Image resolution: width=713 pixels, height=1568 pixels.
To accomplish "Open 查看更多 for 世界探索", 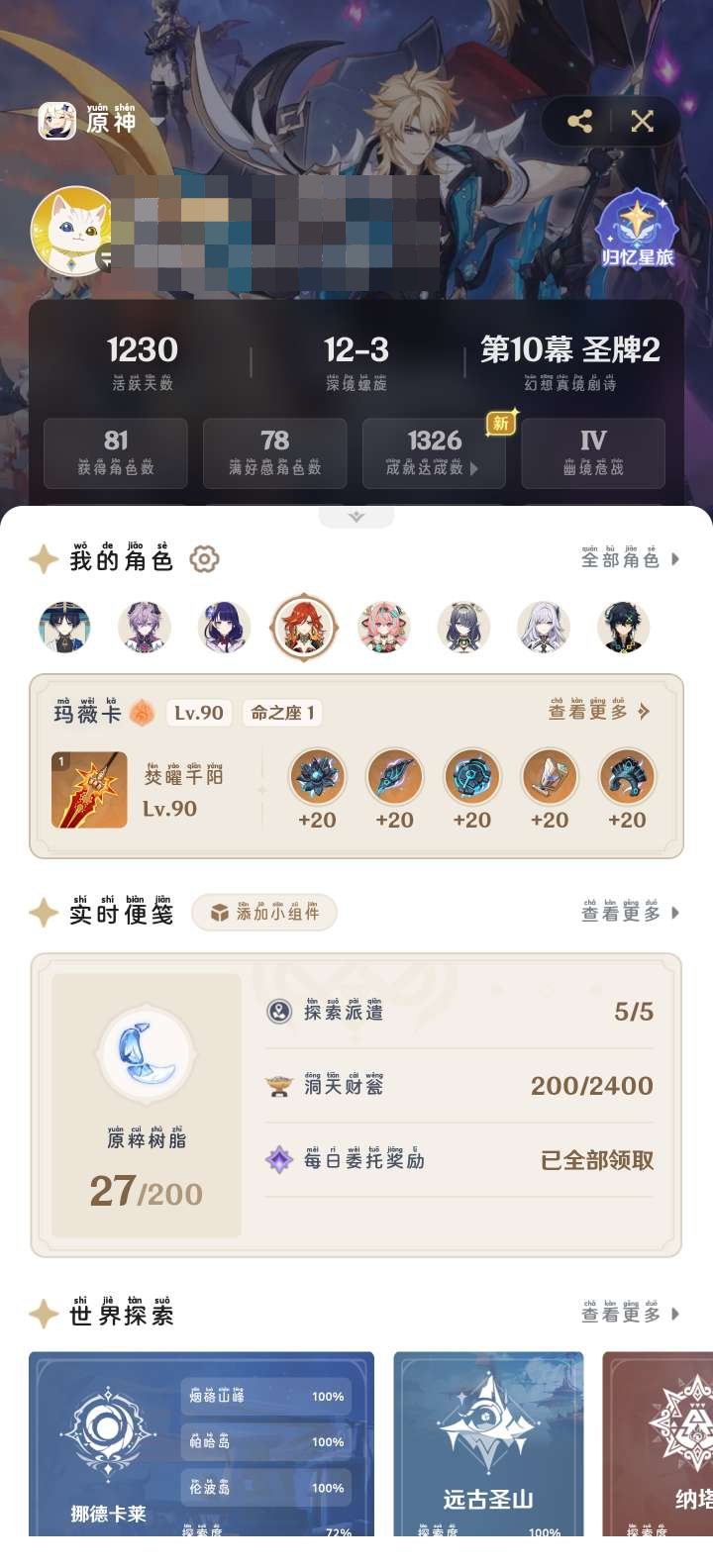I will click(x=630, y=1314).
